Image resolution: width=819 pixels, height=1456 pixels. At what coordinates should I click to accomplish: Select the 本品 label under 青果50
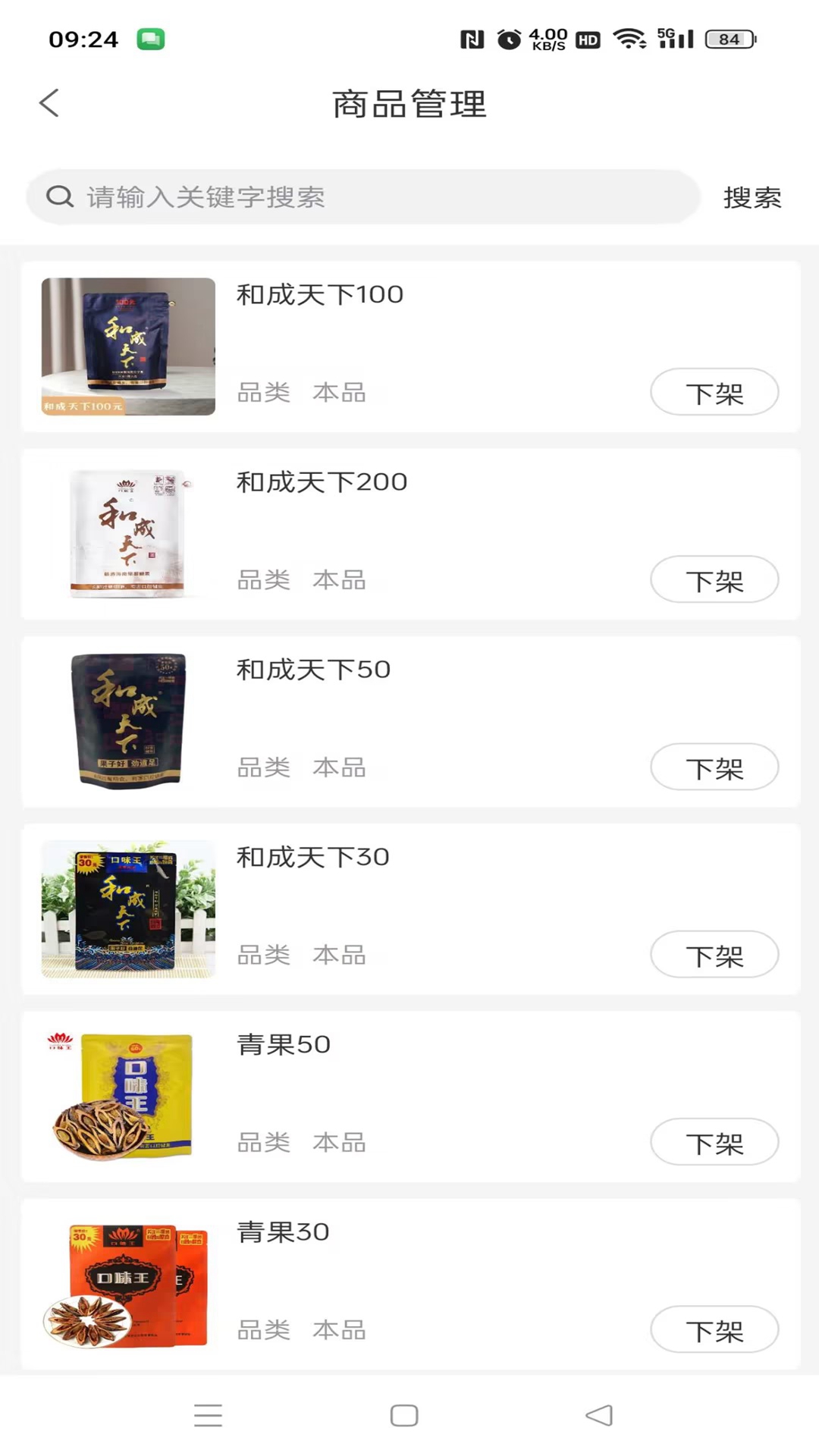coord(339,1142)
